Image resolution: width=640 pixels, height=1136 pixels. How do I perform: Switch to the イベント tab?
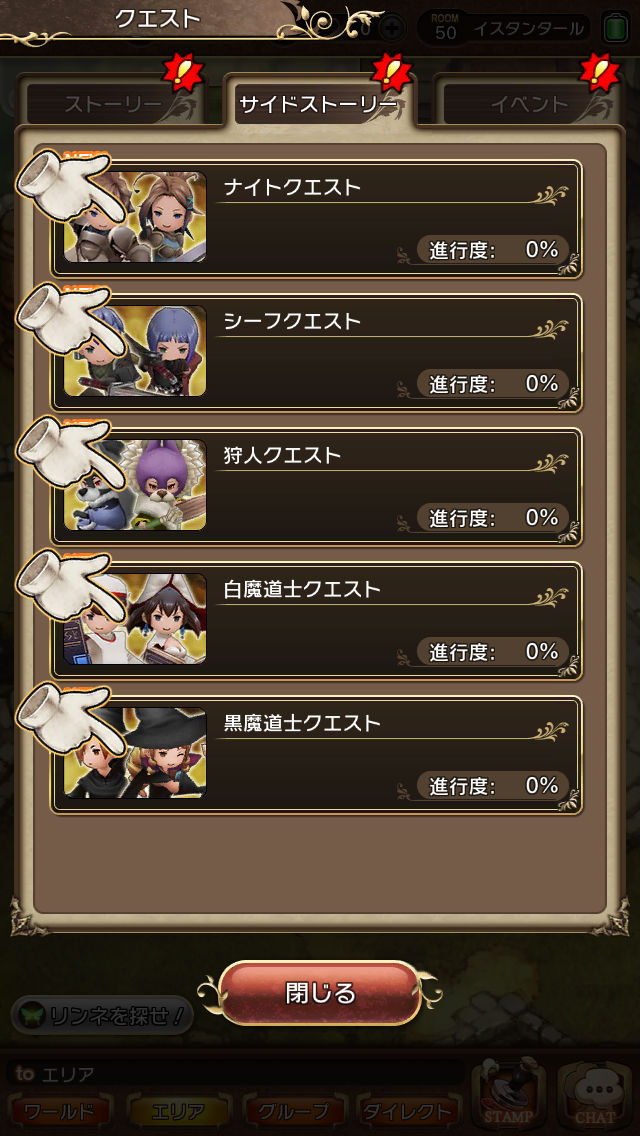(x=528, y=104)
